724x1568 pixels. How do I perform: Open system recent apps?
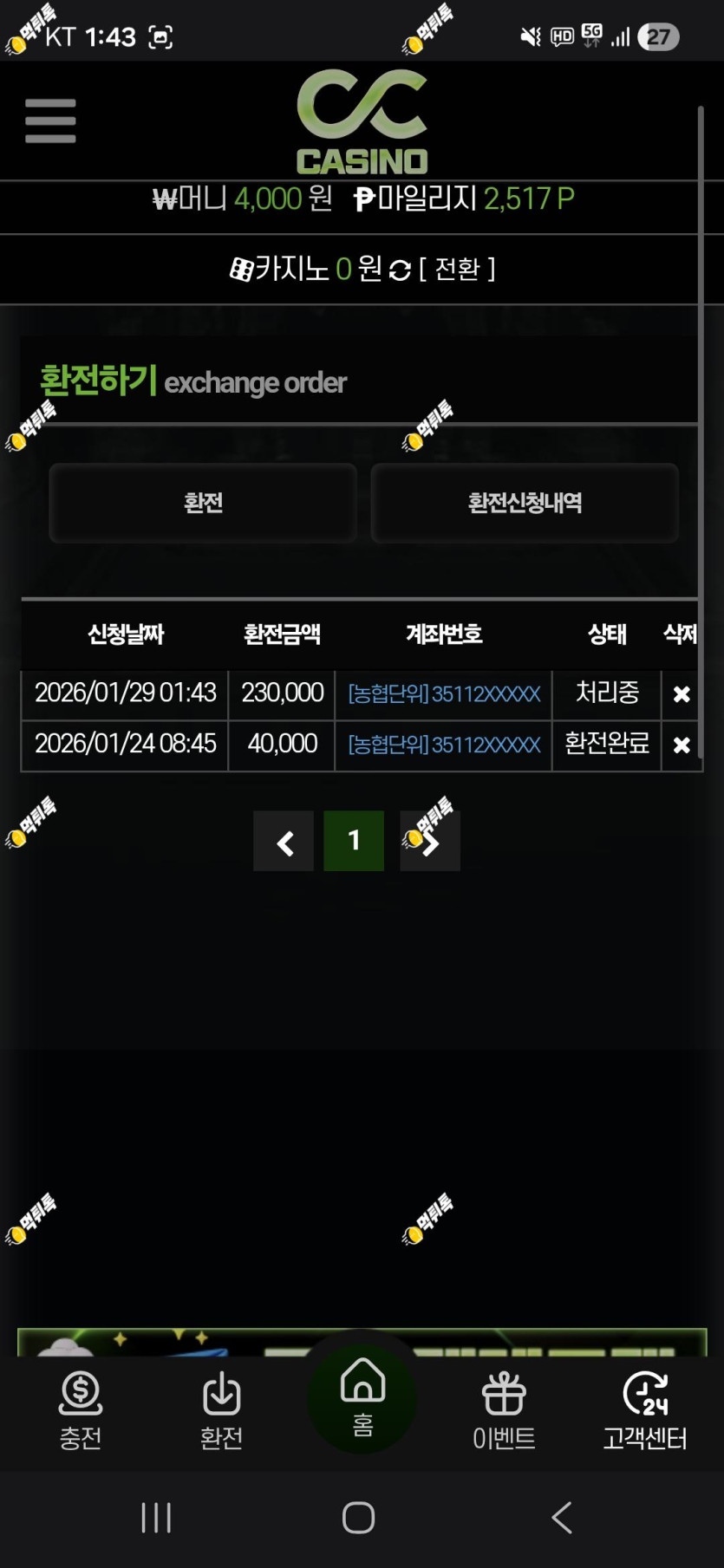156,1518
